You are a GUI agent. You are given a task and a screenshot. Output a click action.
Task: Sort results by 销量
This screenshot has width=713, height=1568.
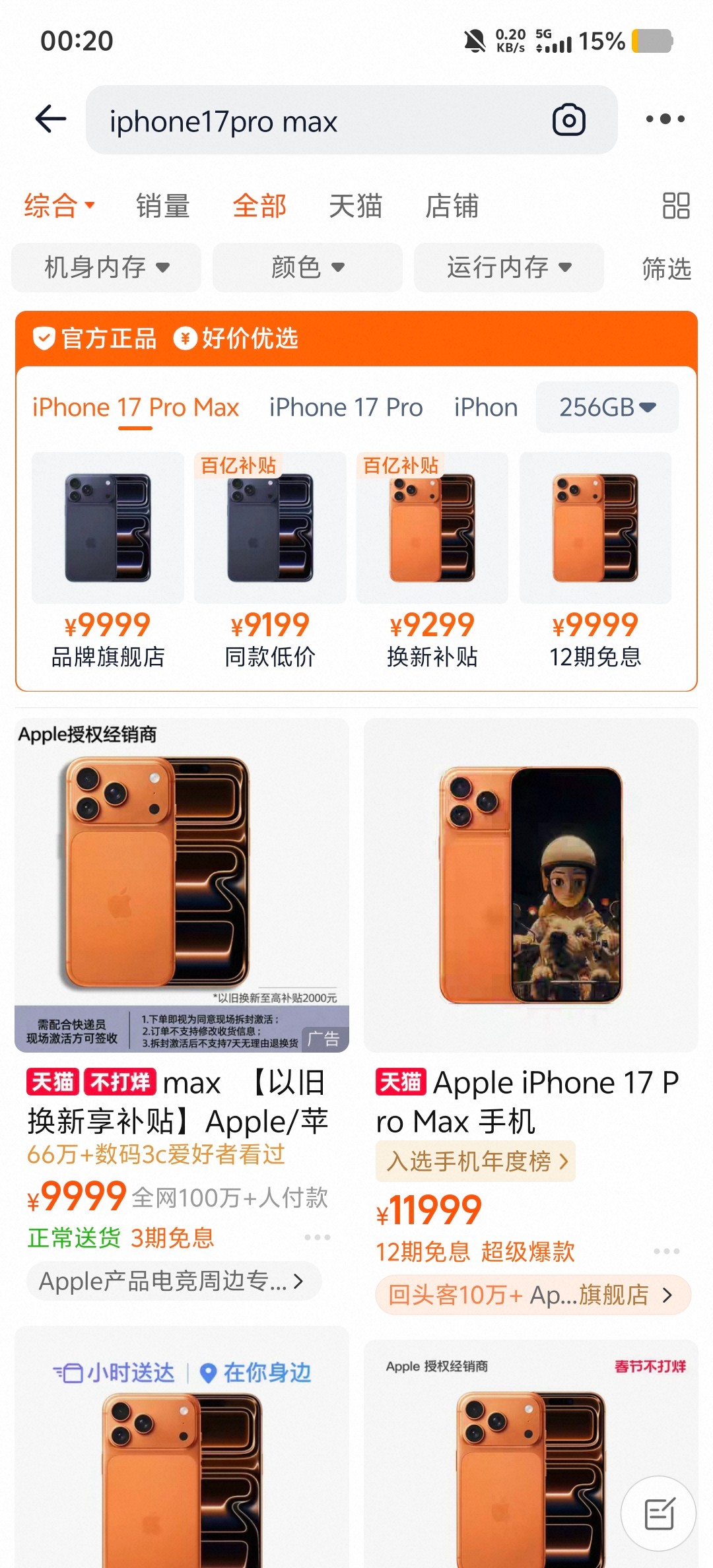[162, 206]
